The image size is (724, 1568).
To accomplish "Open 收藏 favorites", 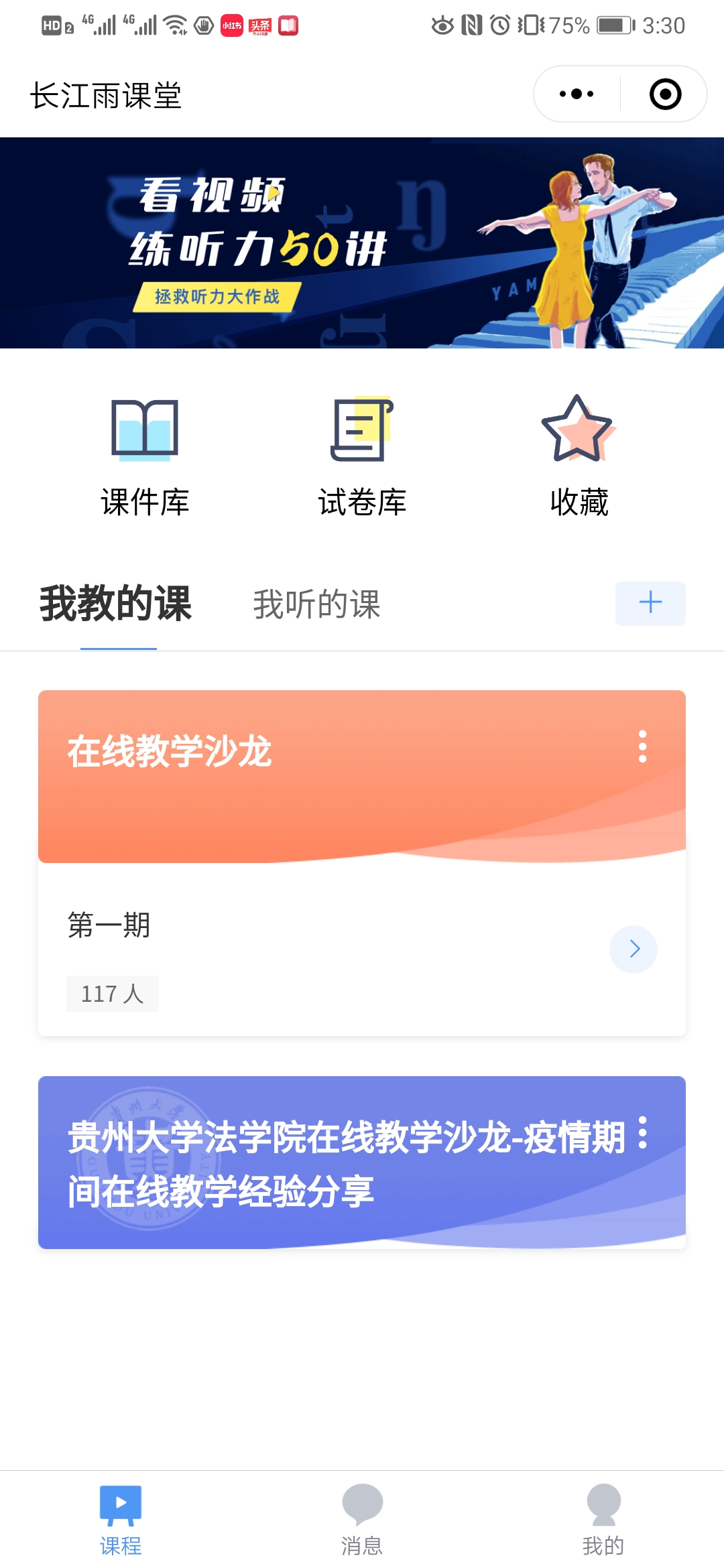I will click(x=579, y=456).
